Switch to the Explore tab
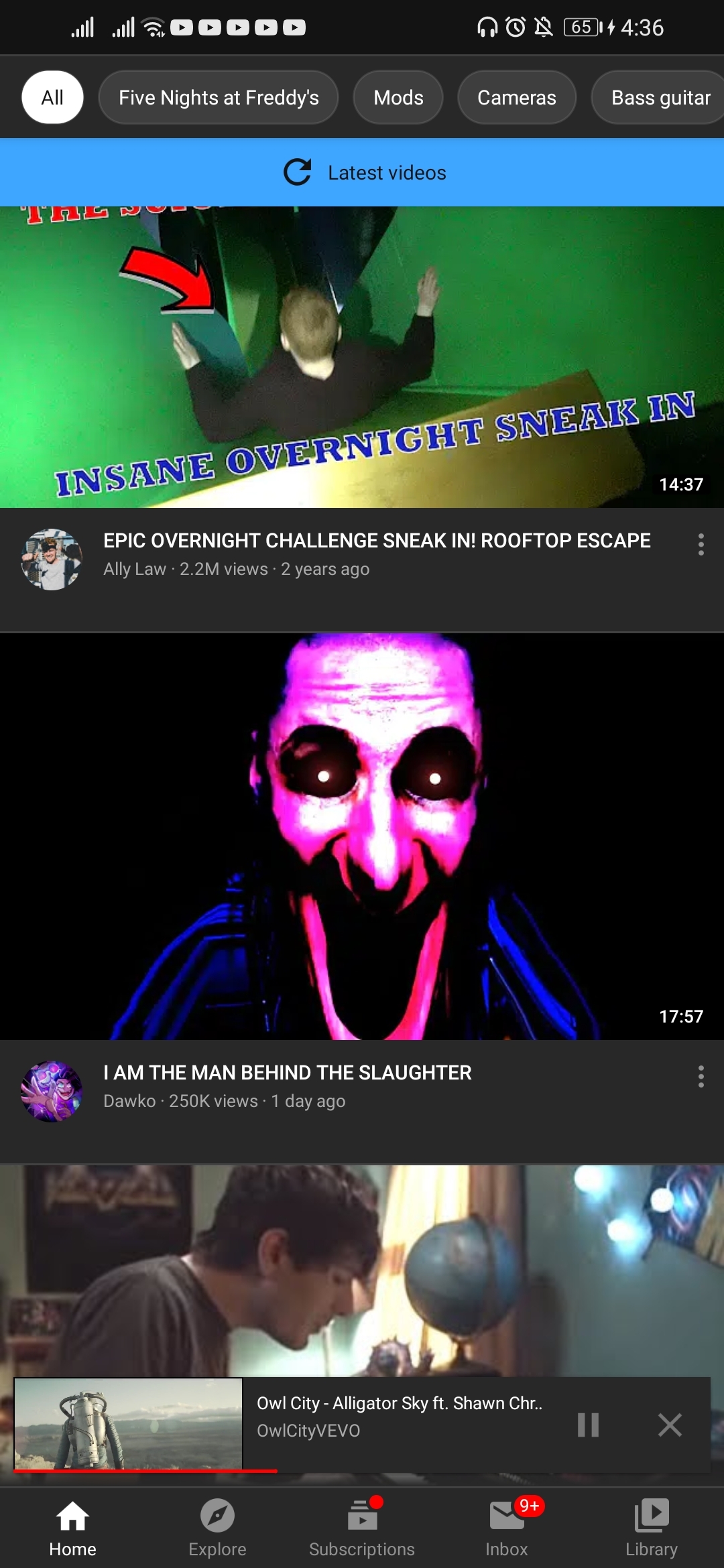 point(217,1528)
